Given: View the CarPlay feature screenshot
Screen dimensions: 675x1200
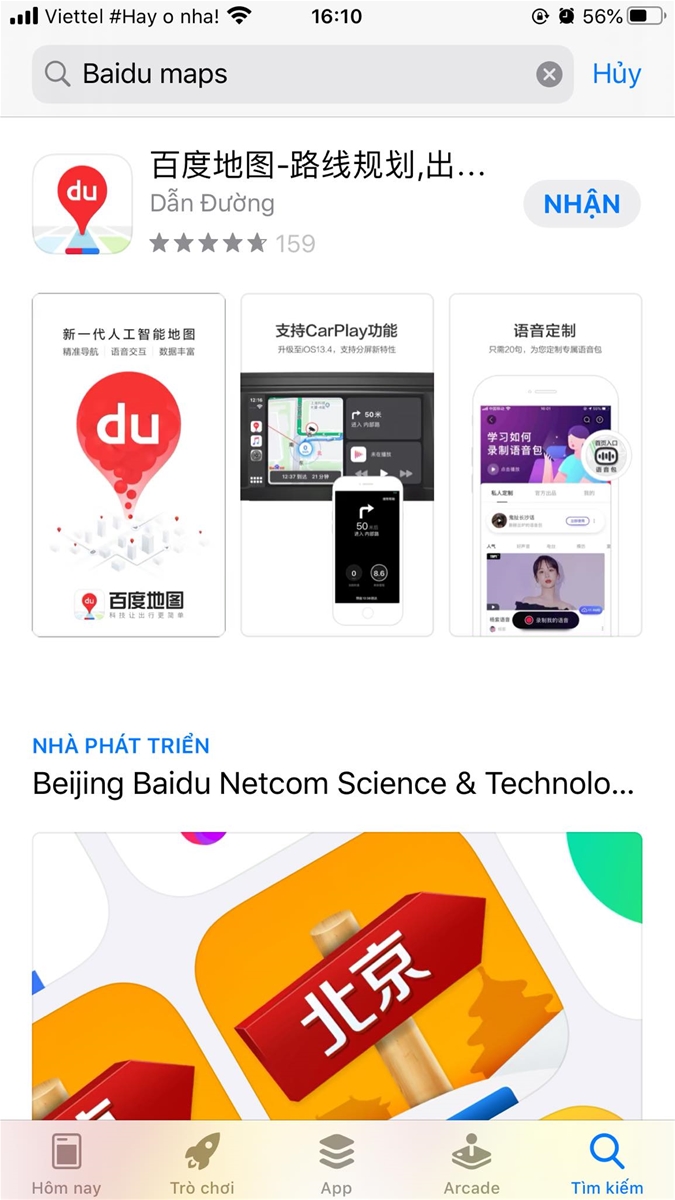Looking at the screenshot, I should [337, 465].
